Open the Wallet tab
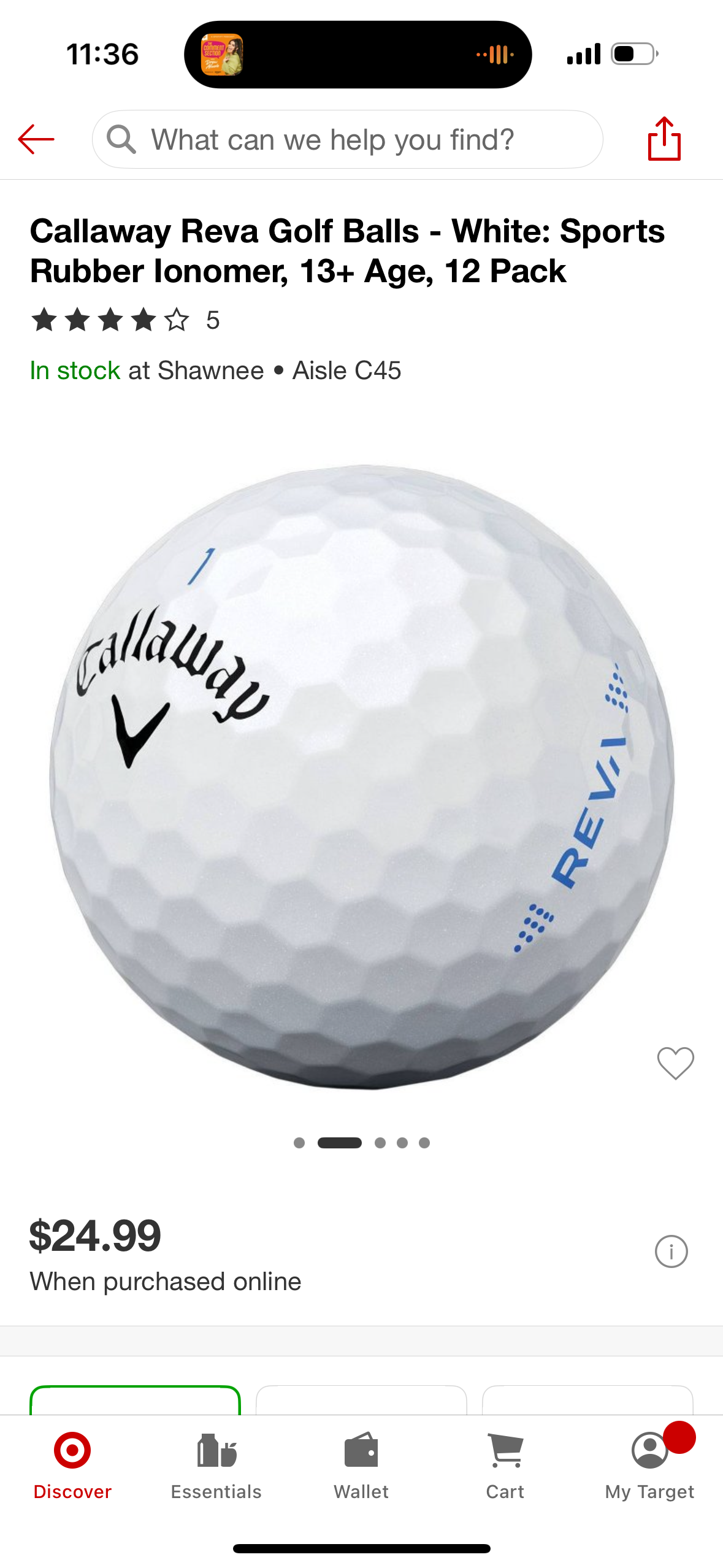723x1568 pixels. point(361,1467)
